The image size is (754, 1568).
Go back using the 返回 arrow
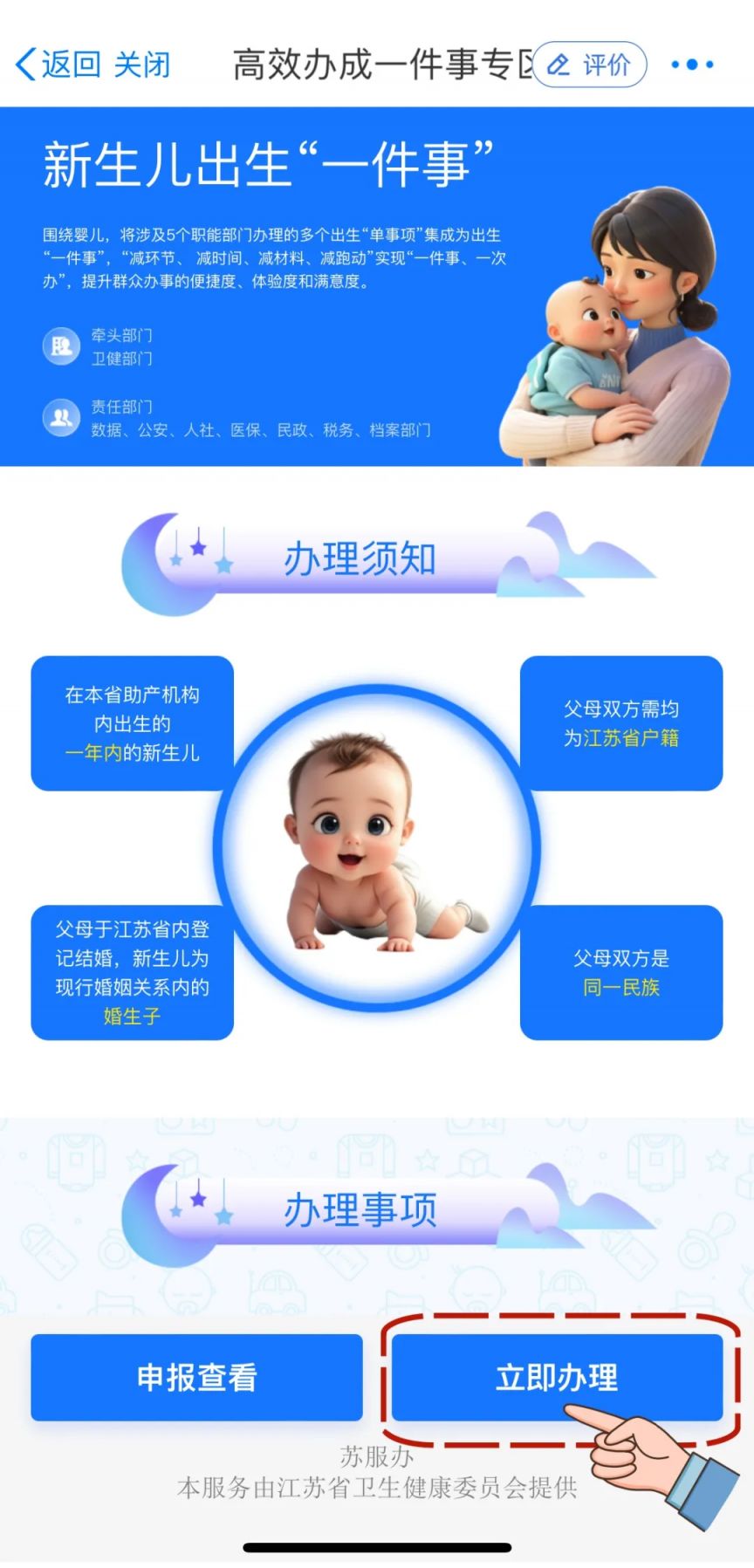57,65
